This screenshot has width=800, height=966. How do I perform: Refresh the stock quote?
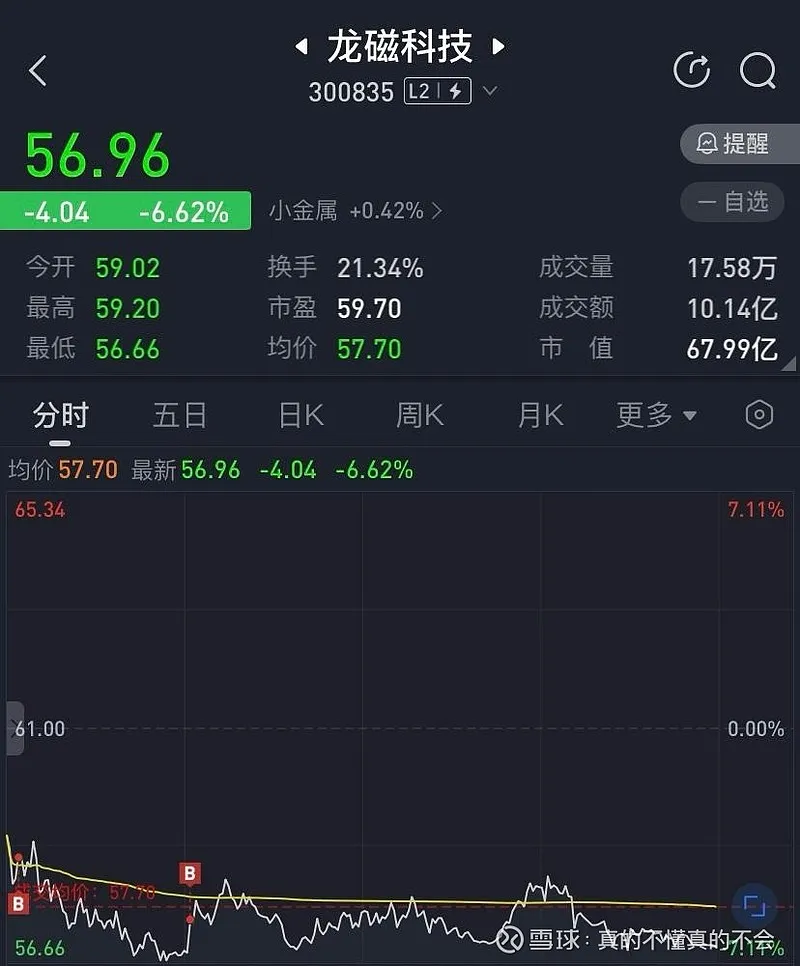(692, 70)
